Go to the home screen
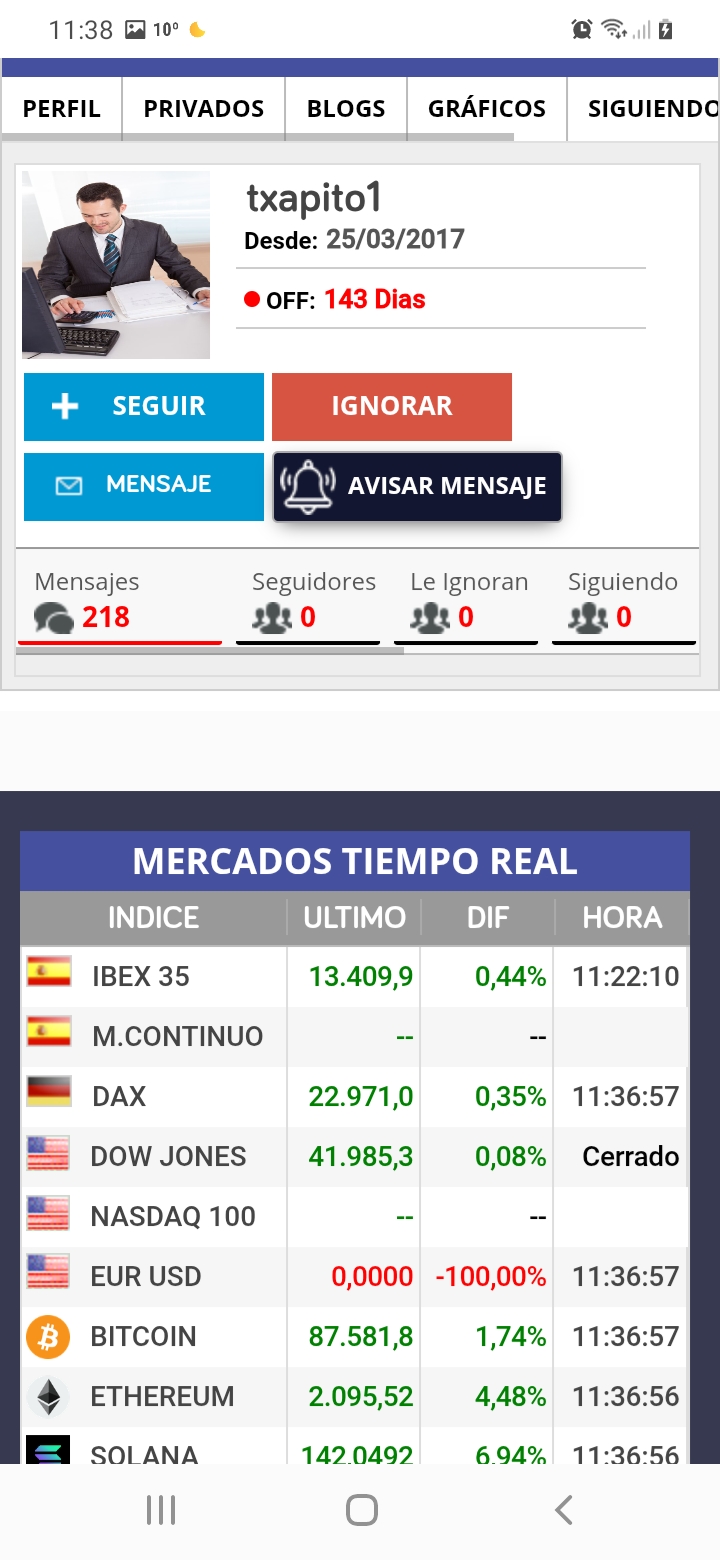The image size is (720, 1560). (x=361, y=1510)
